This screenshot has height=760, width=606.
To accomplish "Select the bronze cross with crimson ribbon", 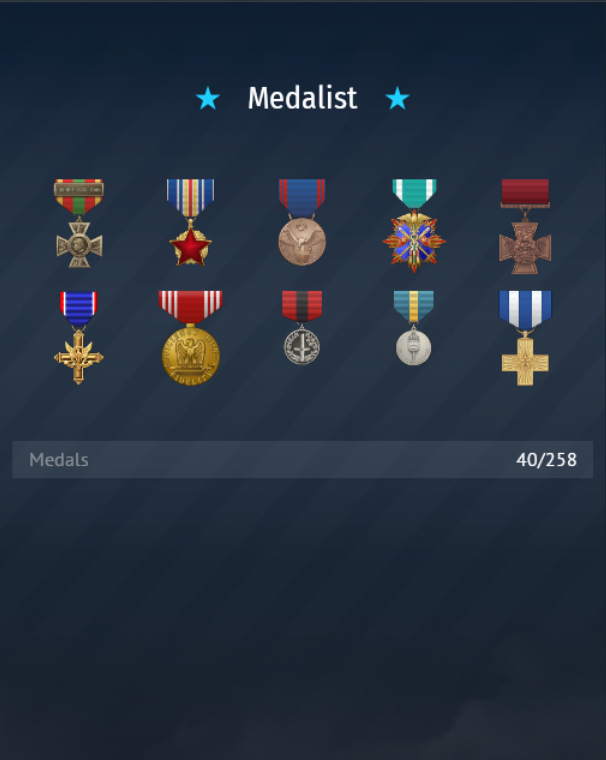I will tap(525, 226).
